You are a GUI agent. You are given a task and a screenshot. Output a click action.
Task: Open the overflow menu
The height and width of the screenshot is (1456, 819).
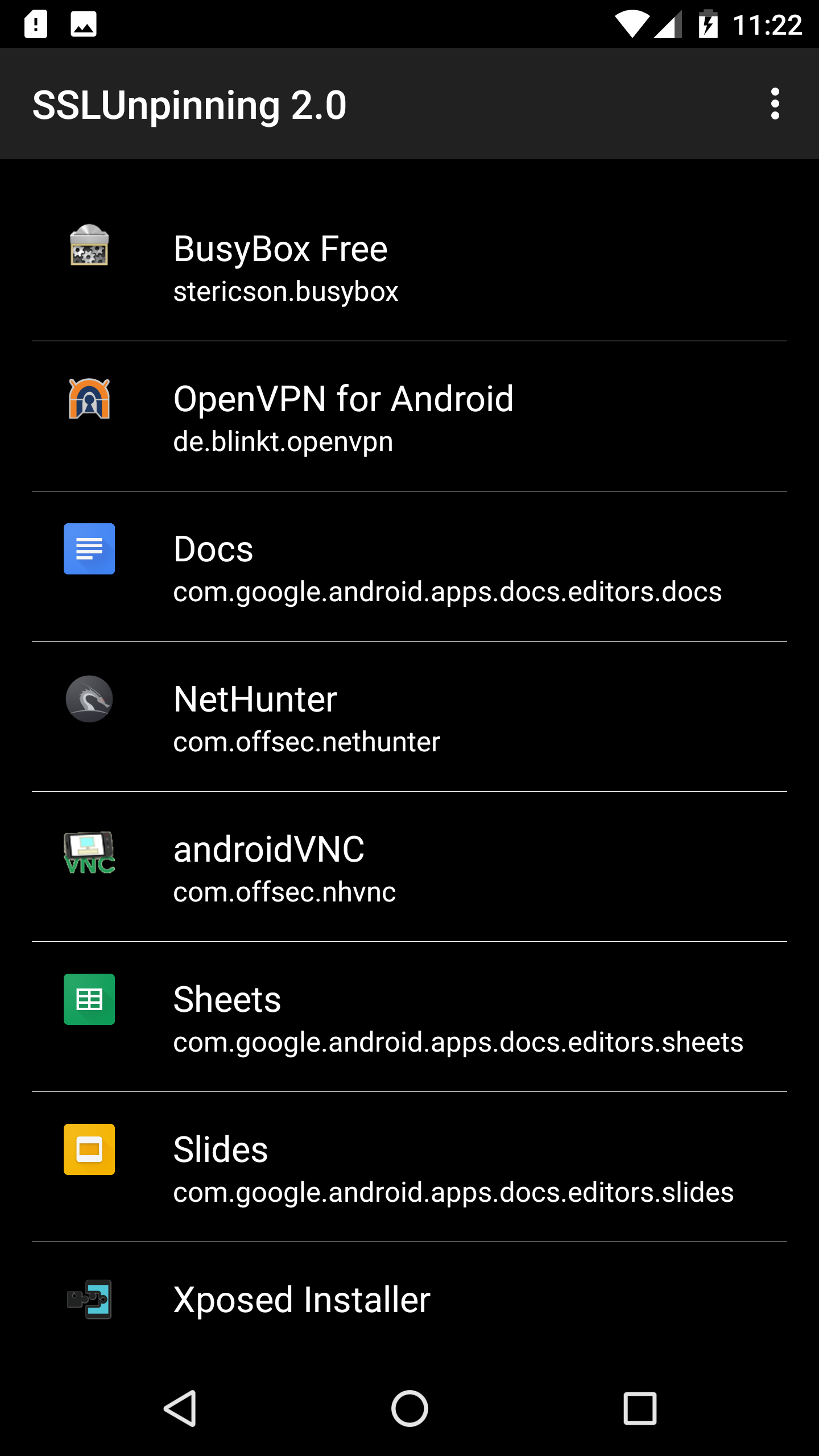[x=775, y=104]
